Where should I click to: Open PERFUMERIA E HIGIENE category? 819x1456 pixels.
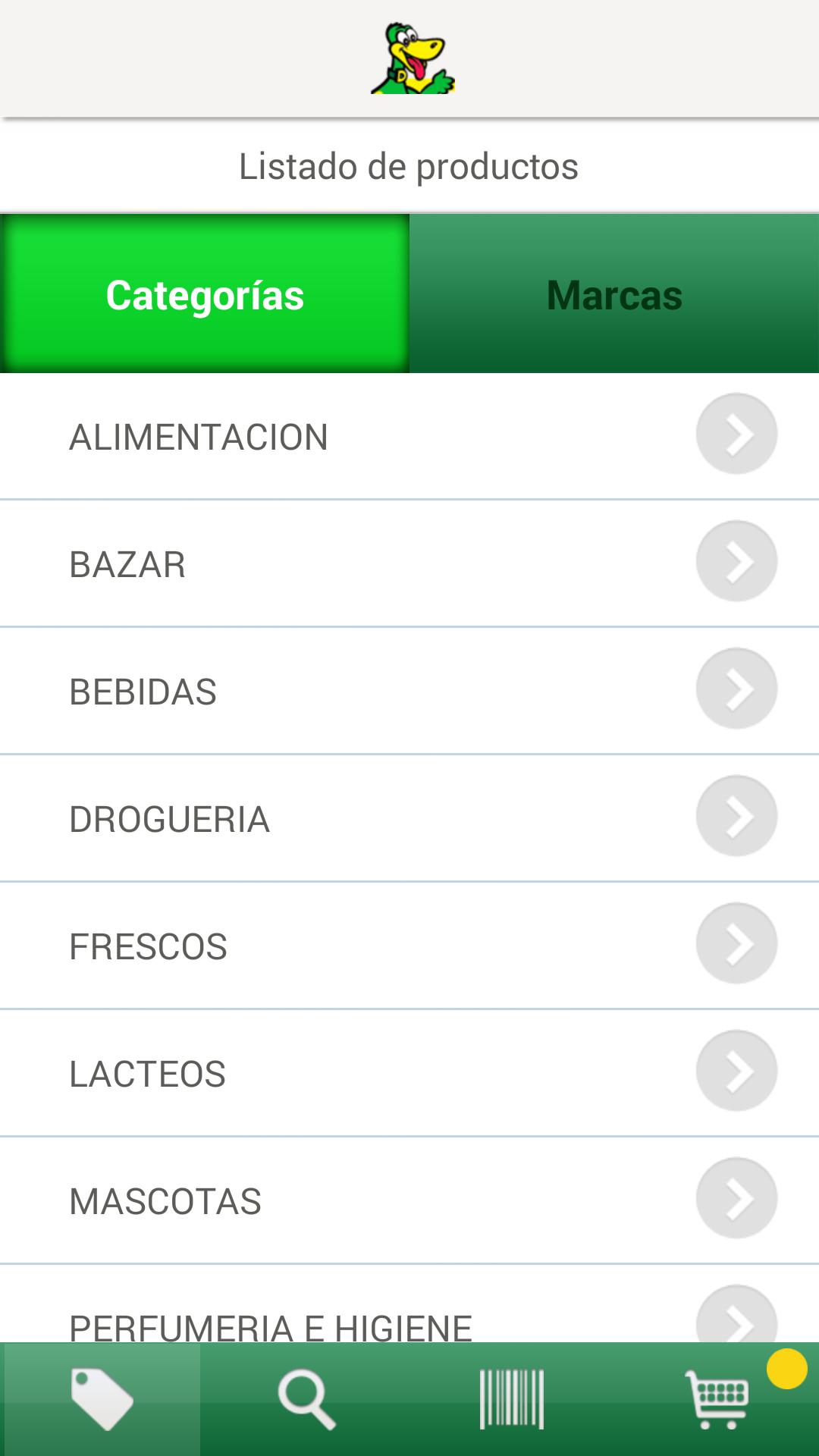409,1319
